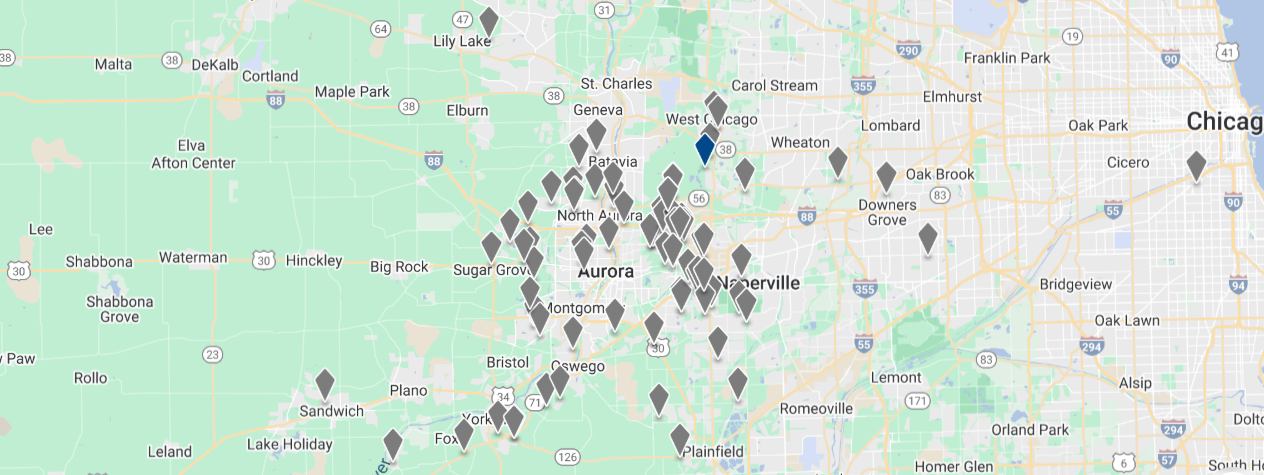The width and height of the screenshot is (1264, 475).
Task: Tap the pin next to Wheaton
Action: tap(838, 163)
